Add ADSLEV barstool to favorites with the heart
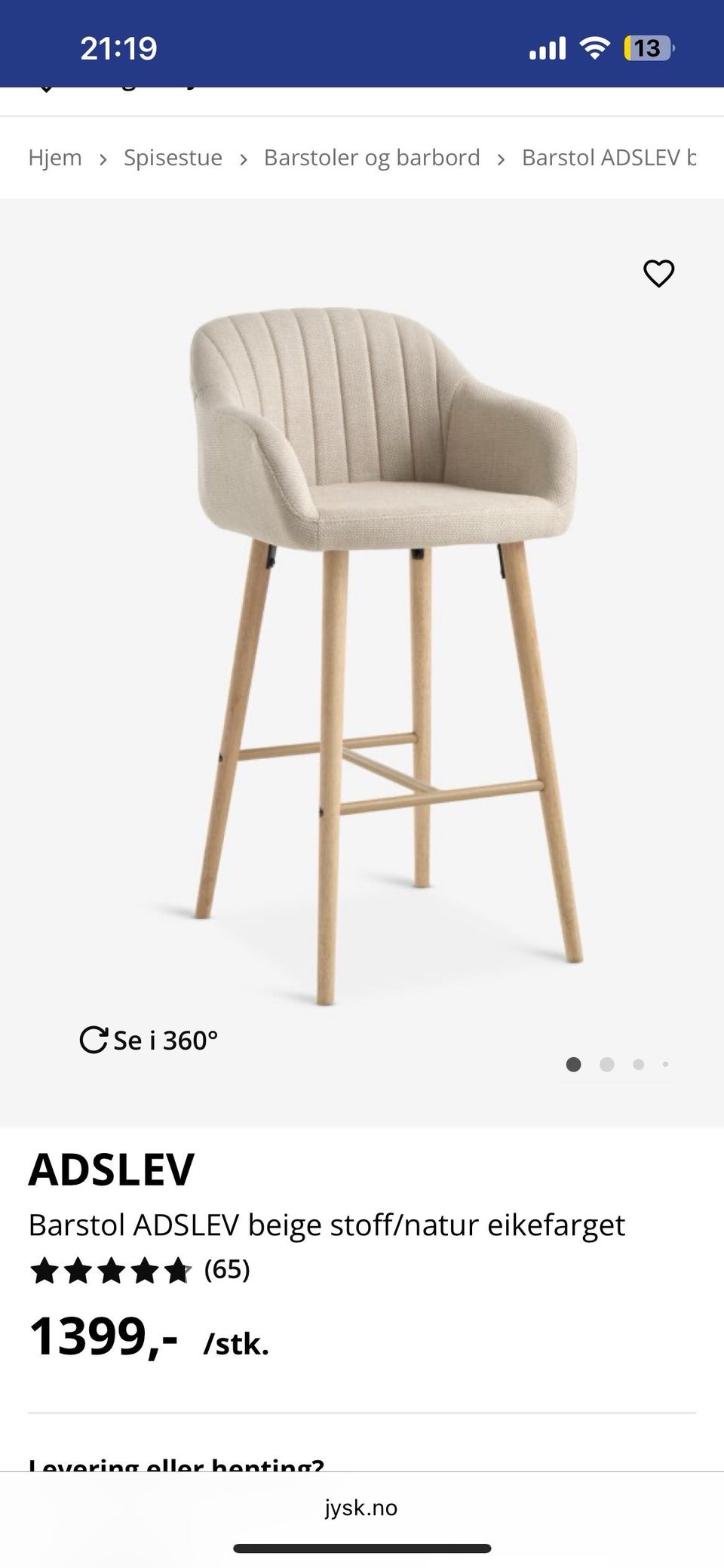Image resolution: width=724 pixels, height=1568 pixels. [x=658, y=273]
